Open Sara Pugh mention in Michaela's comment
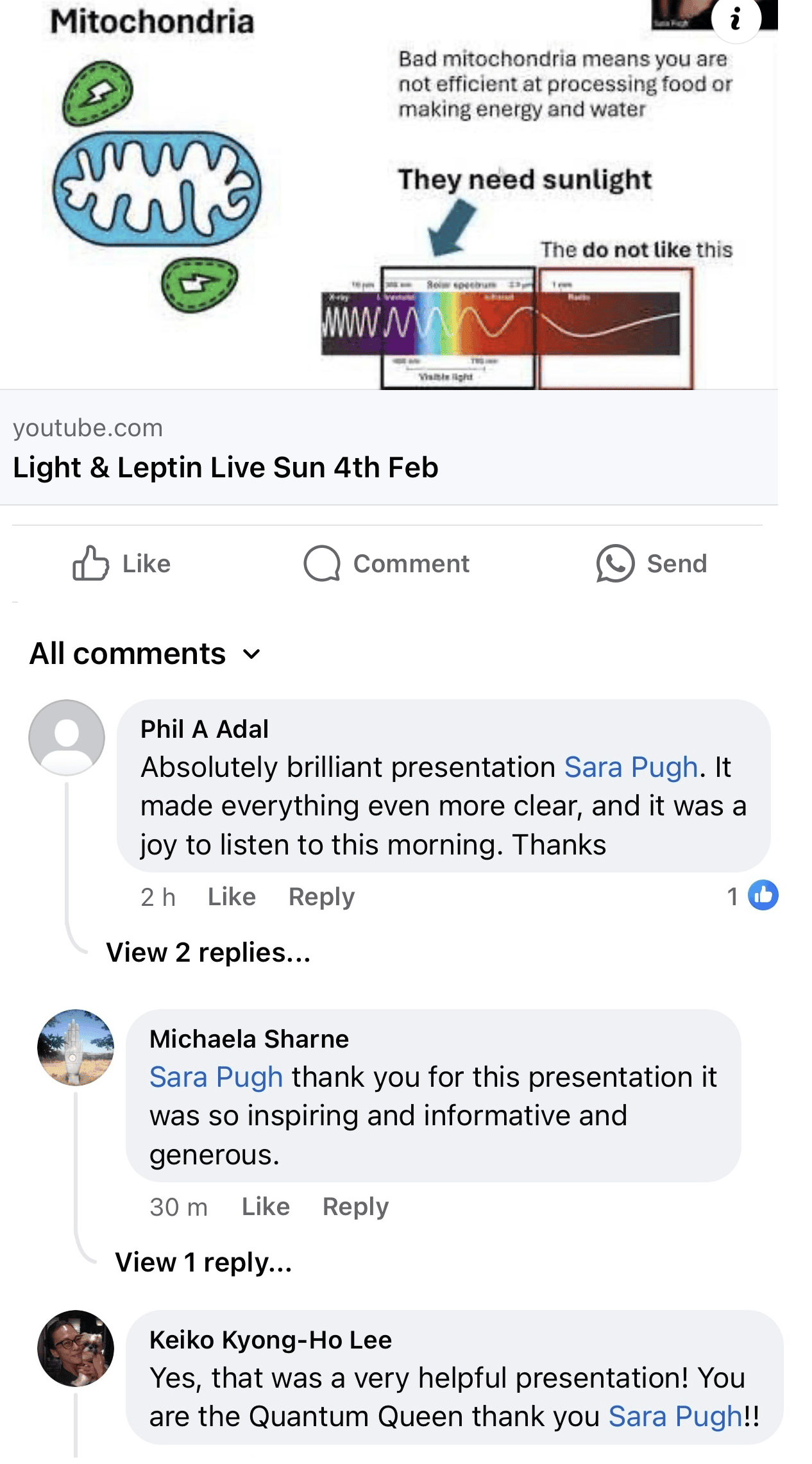Viewport: 812px width, 1464px height. [216, 1077]
